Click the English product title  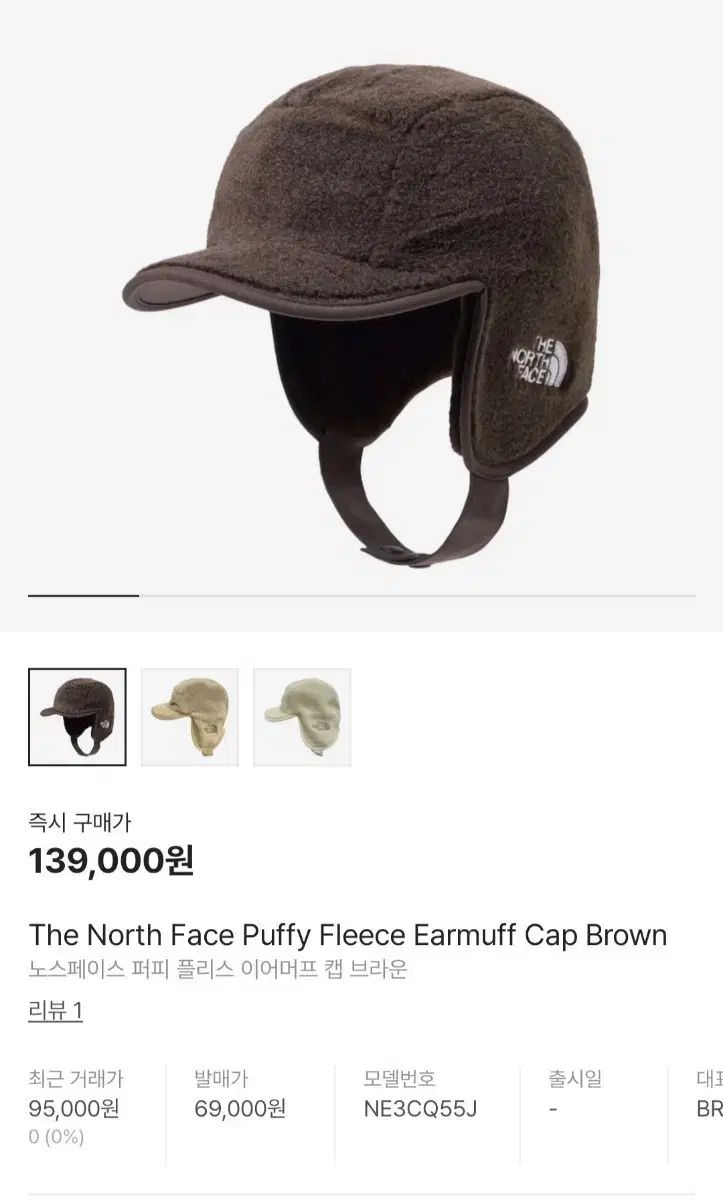click(348, 935)
